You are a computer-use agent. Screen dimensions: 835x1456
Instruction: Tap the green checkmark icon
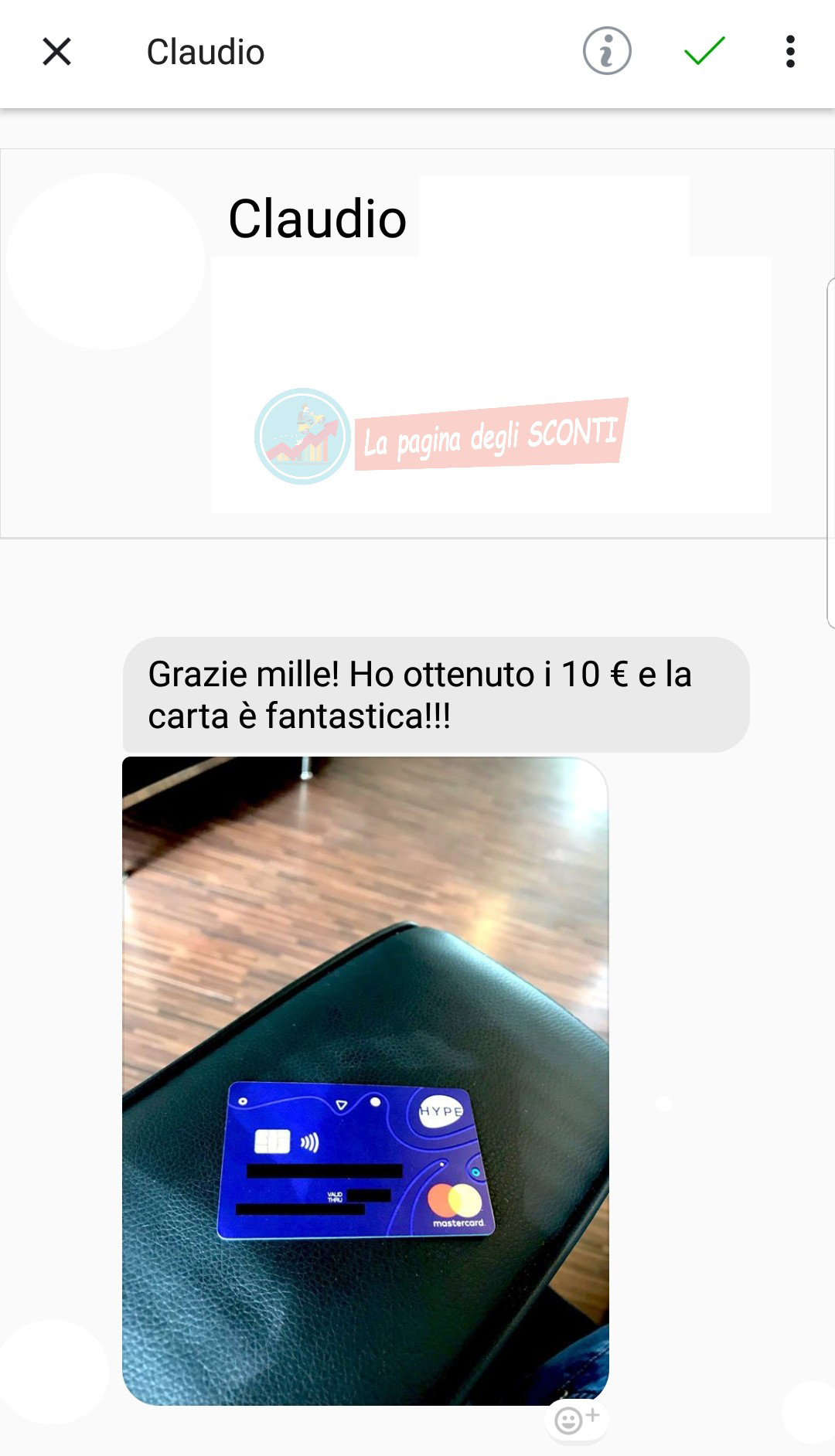702,53
